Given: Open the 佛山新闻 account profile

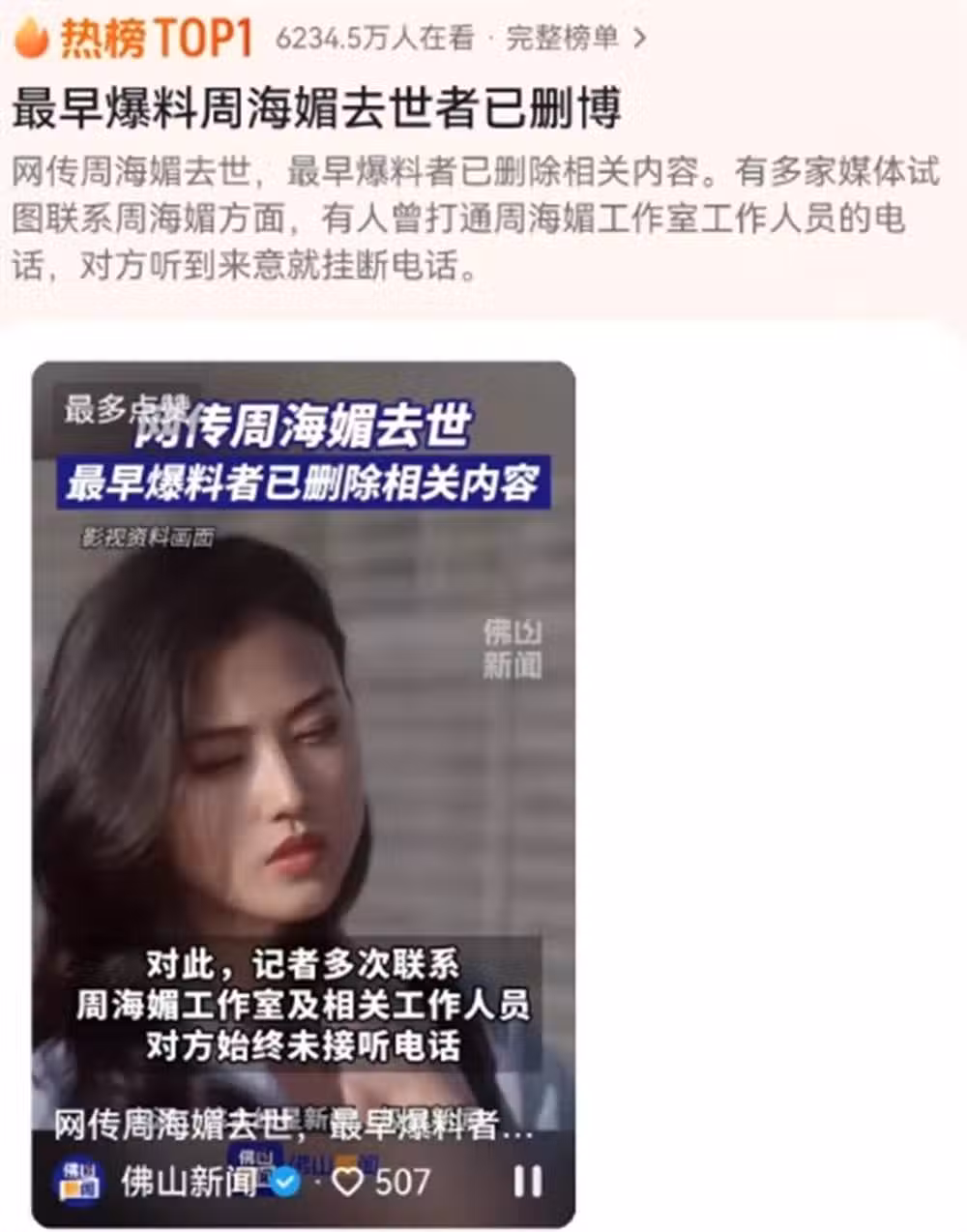Looking at the screenshot, I should tap(188, 1181).
